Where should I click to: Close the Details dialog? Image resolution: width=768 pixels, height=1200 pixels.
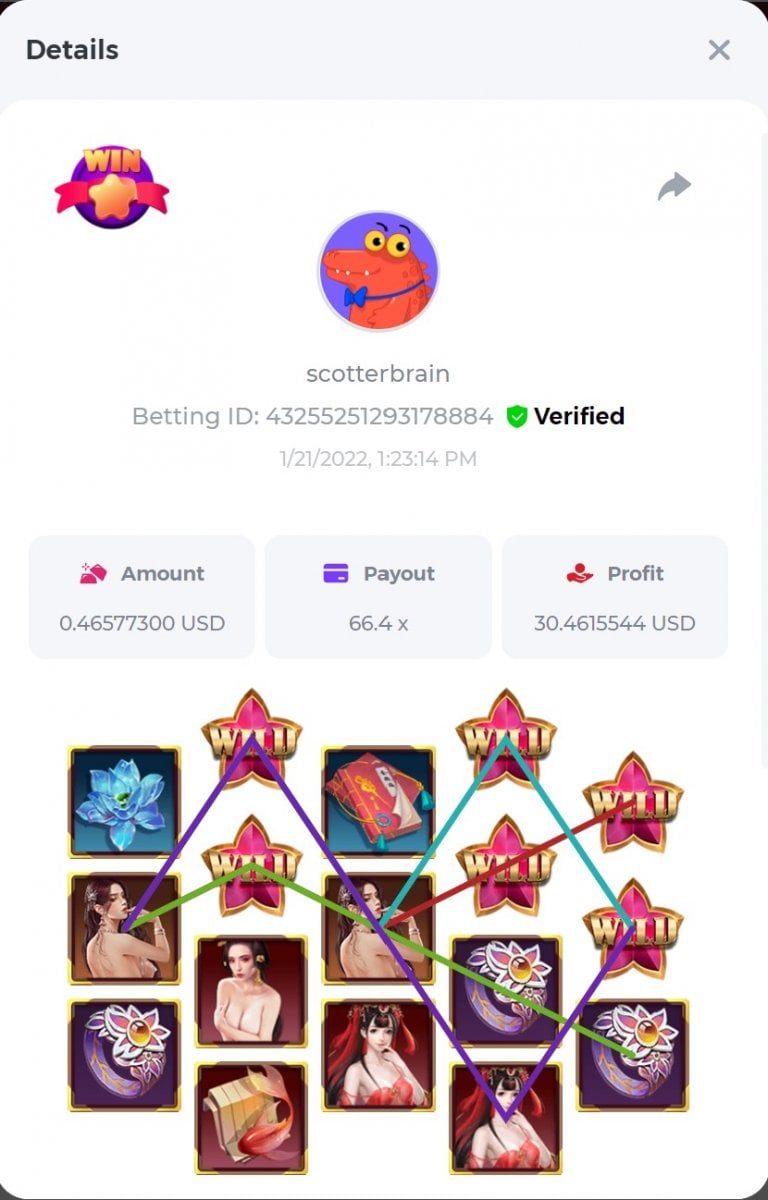click(x=719, y=50)
